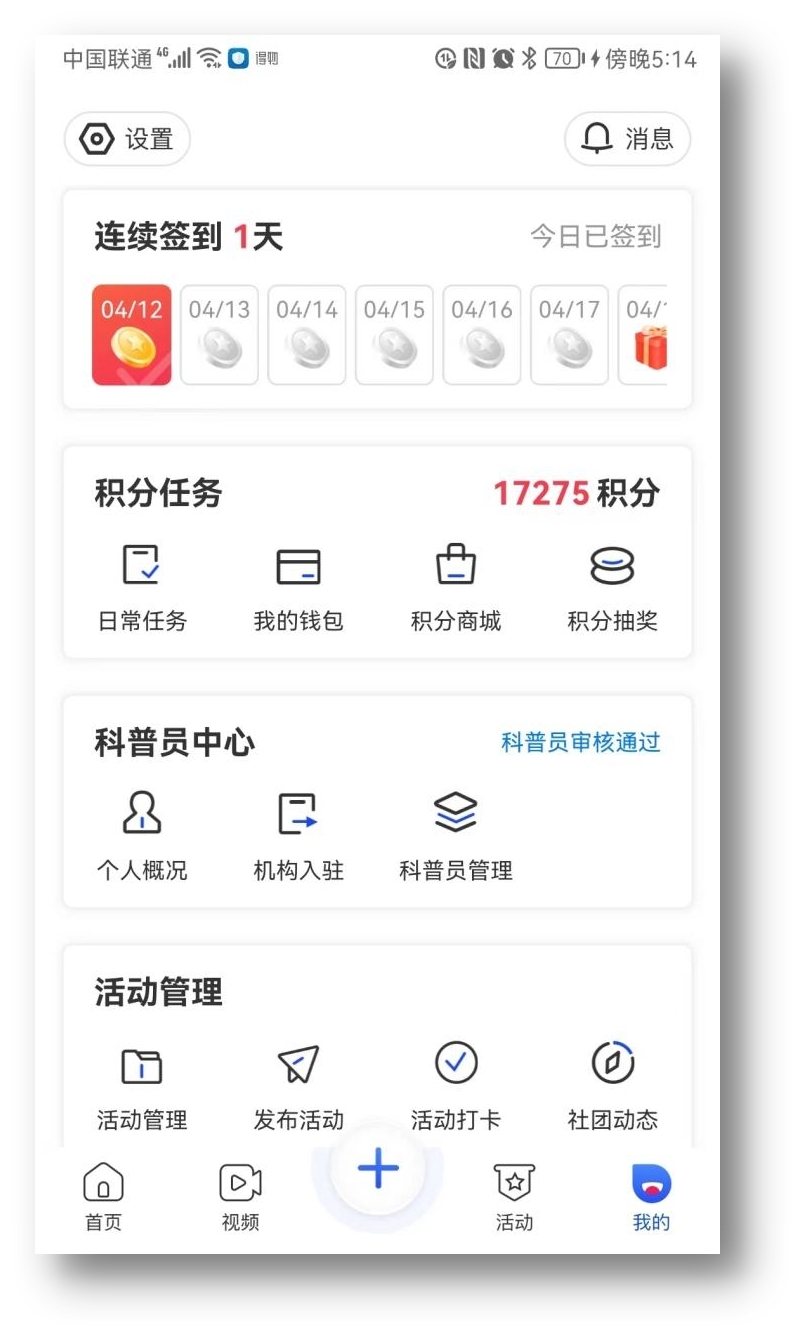Screen dimensions: 804x1338
Task: Tap the 04/13 sign-in day tile
Action: [x=219, y=335]
